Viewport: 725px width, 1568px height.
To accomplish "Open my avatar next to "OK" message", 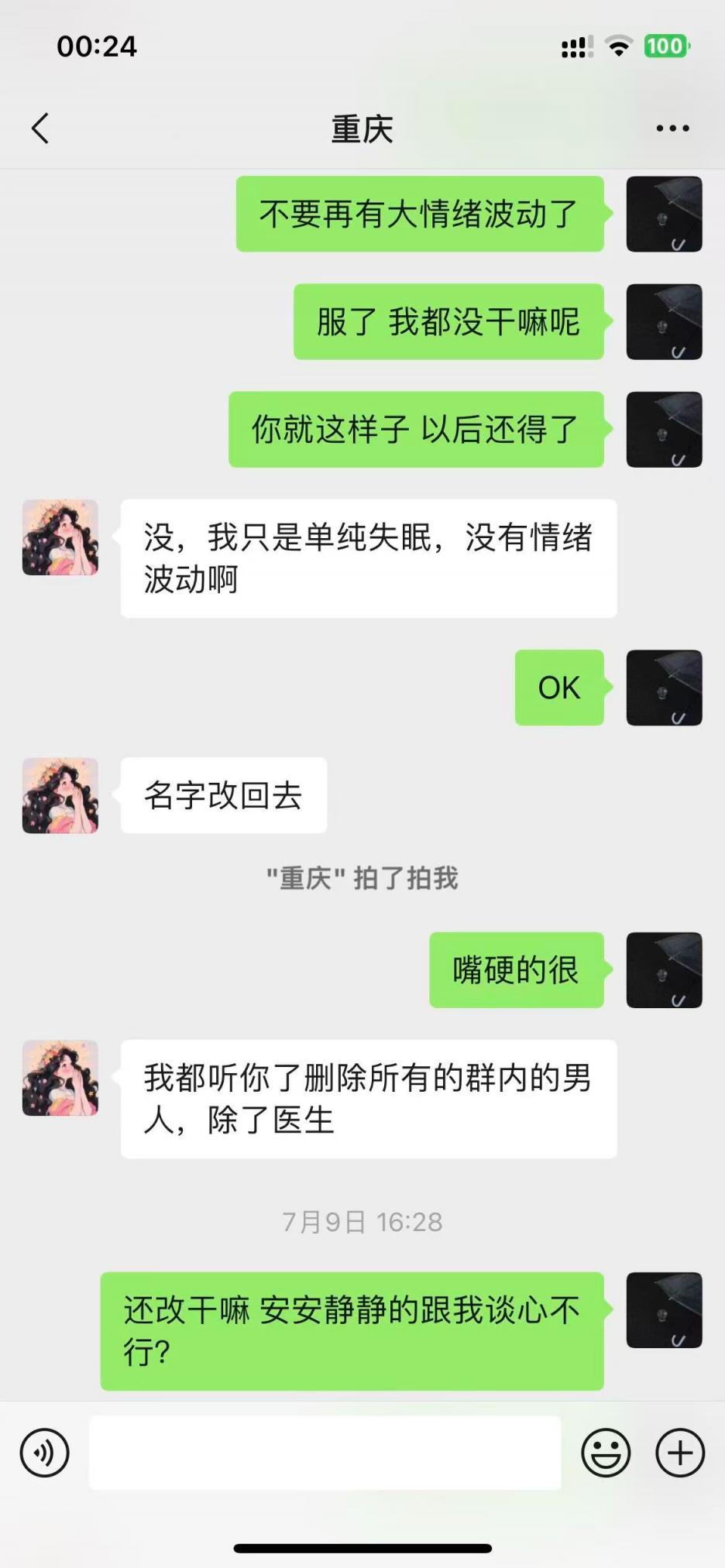I will [664, 688].
